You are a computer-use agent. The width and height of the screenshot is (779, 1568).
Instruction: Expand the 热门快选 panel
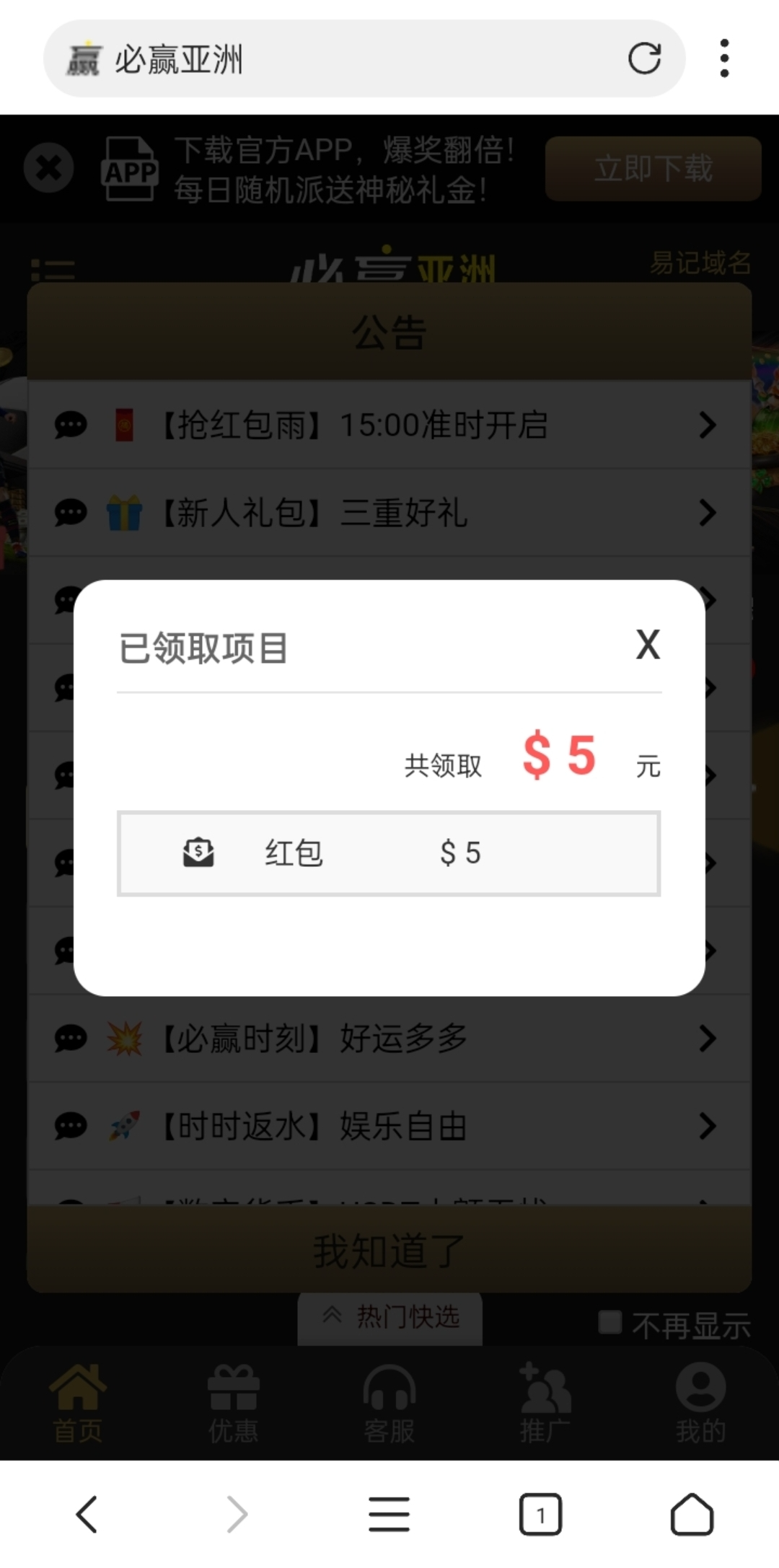[390, 1317]
